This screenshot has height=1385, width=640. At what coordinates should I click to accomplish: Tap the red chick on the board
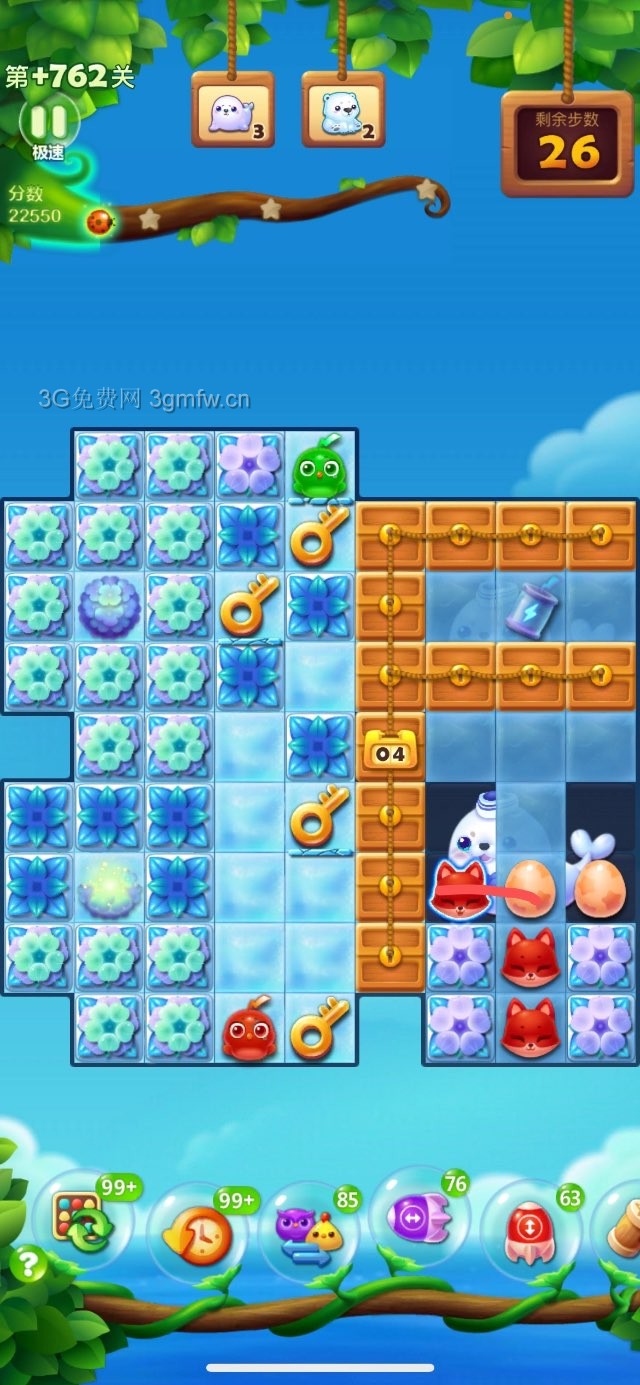pyautogui.click(x=249, y=1030)
